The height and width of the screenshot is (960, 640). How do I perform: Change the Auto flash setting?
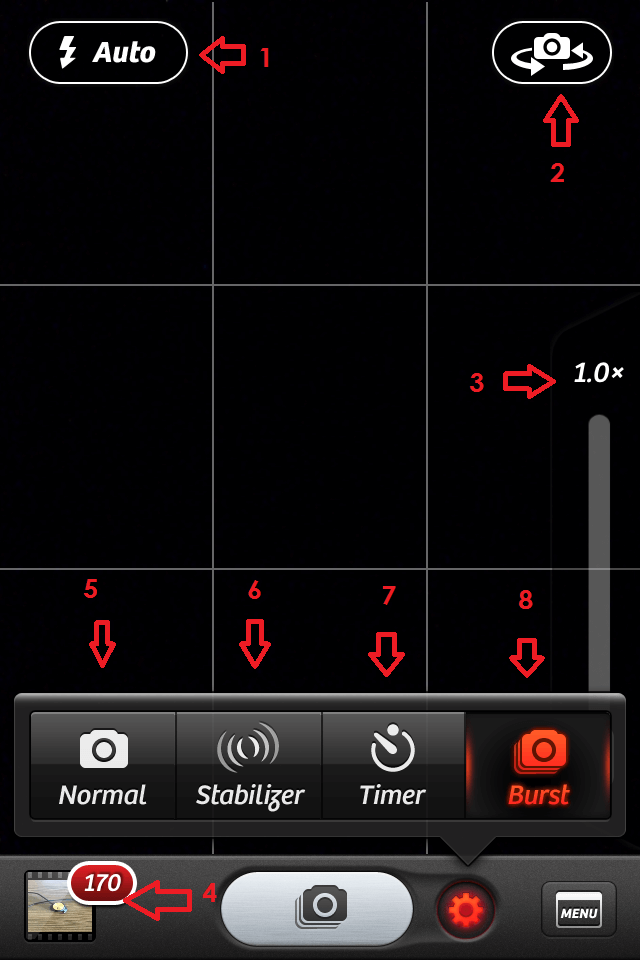point(108,52)
